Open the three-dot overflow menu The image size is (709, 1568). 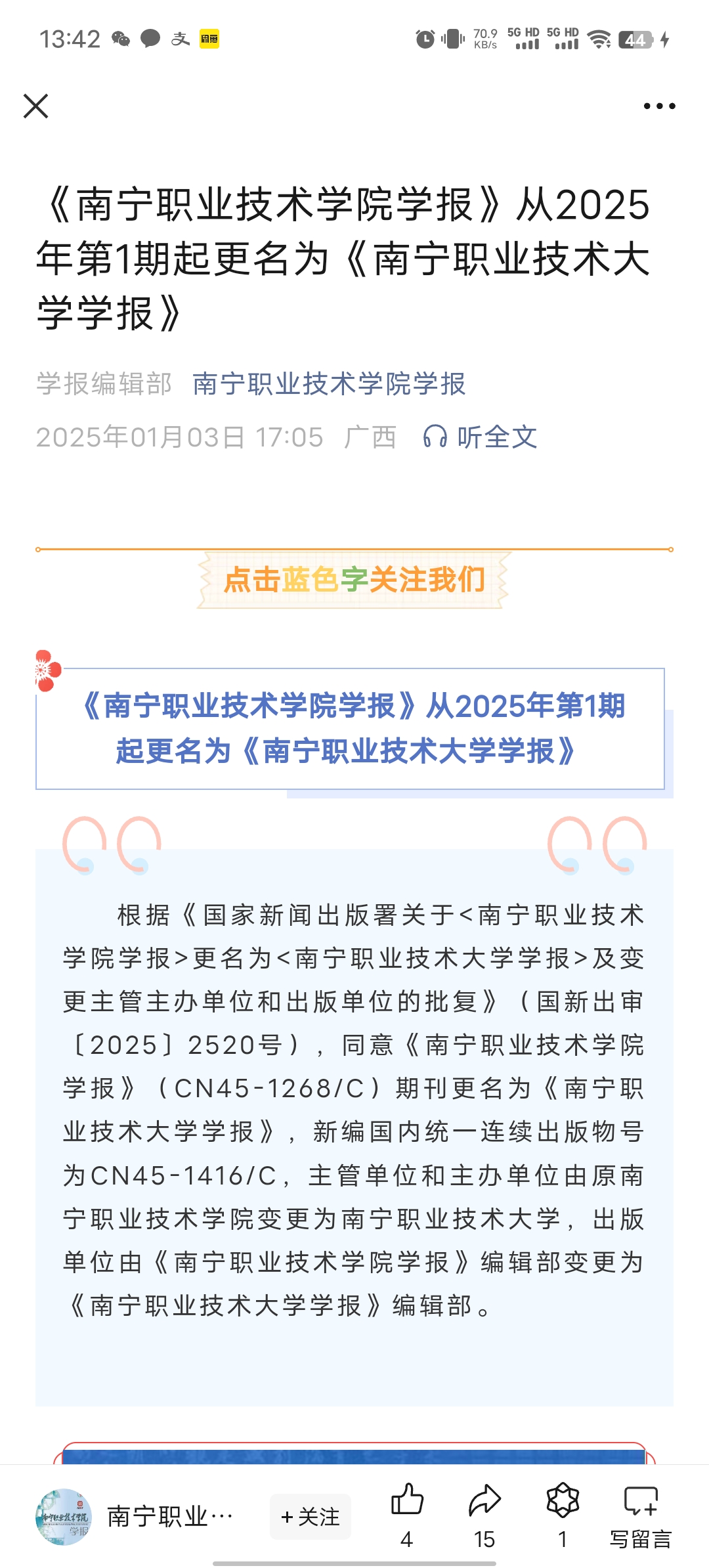click(x=659, y=106)
